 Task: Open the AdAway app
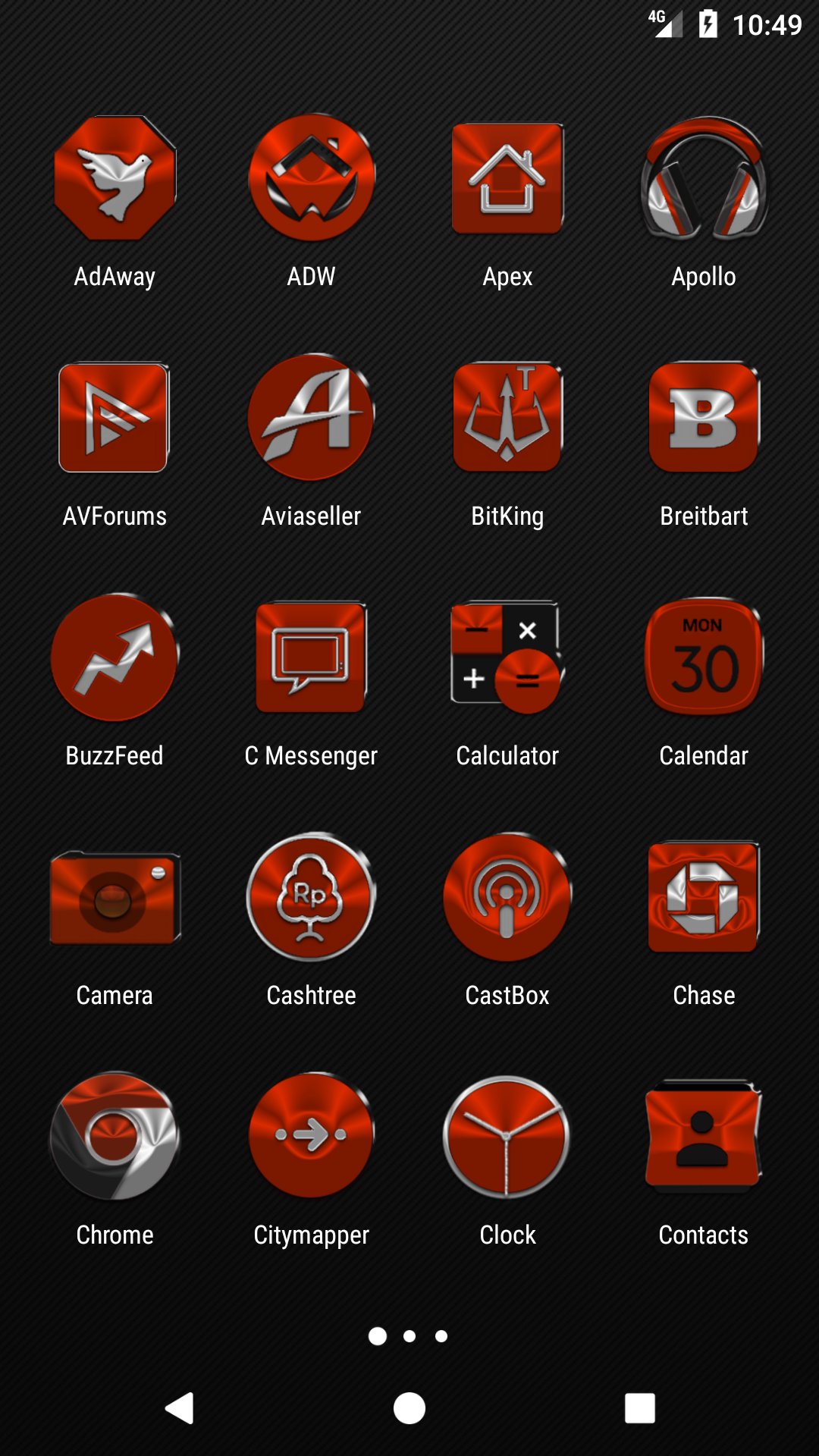[115, 179]
